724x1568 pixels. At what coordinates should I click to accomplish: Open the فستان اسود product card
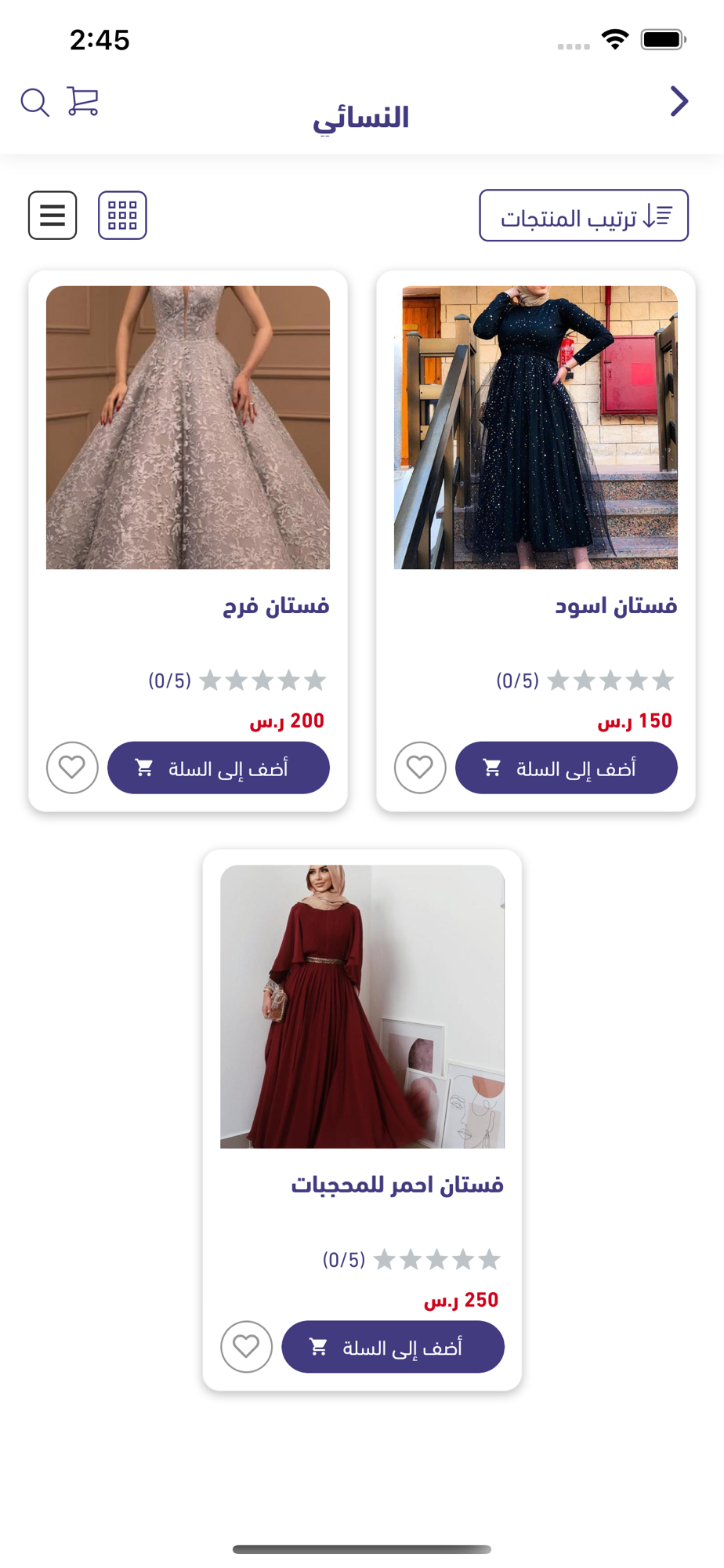(536, 541)
